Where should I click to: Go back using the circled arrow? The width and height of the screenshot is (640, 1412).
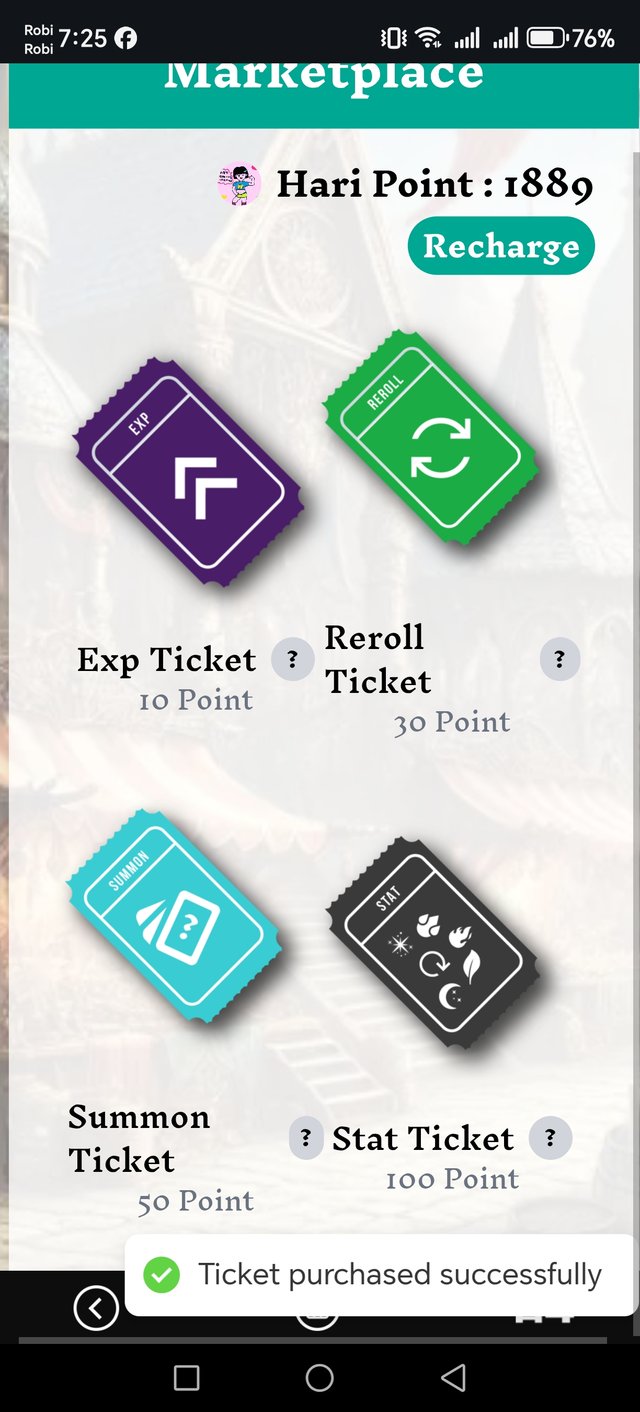(97, 1308)
